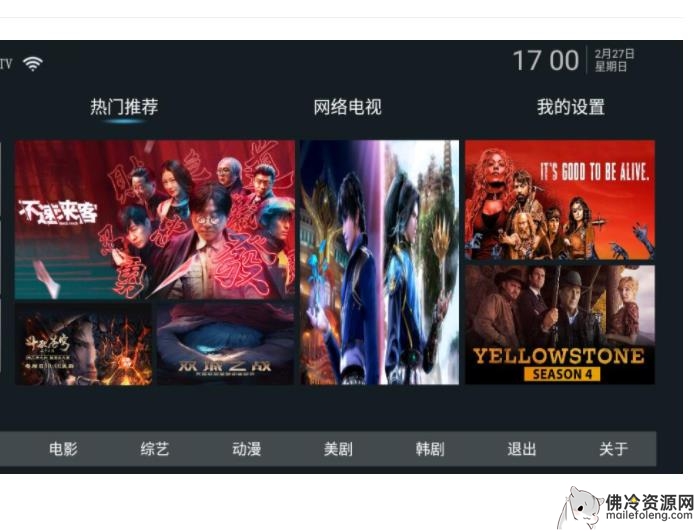Browse the 美剧 category
This screenshot has width=700, height=531.
coord(338,449)
